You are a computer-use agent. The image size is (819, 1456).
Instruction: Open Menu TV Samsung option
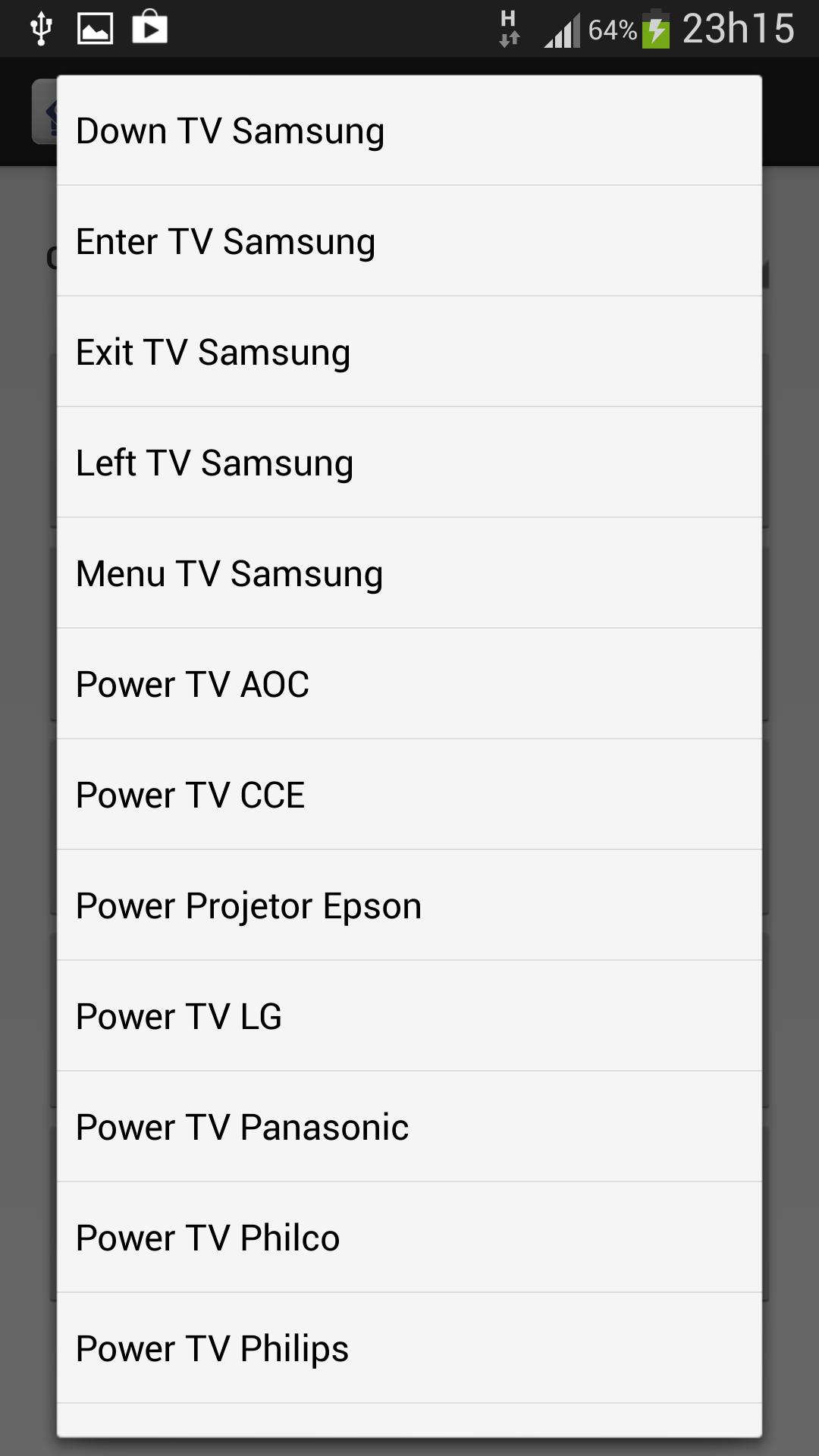tap(409, 572)
